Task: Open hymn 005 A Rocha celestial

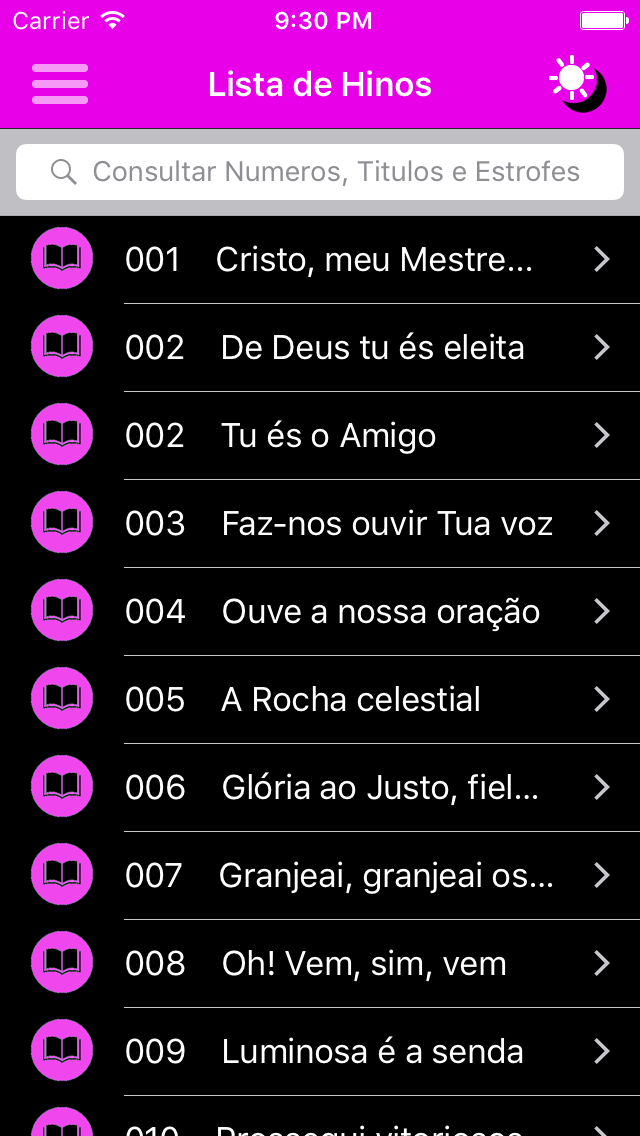Action: click(320, 699)
